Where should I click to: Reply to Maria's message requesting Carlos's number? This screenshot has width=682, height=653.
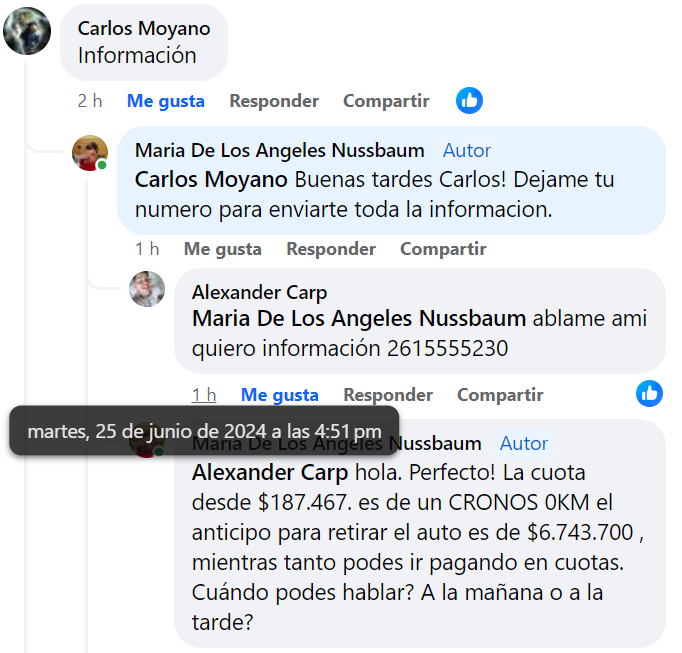(330, 249)
